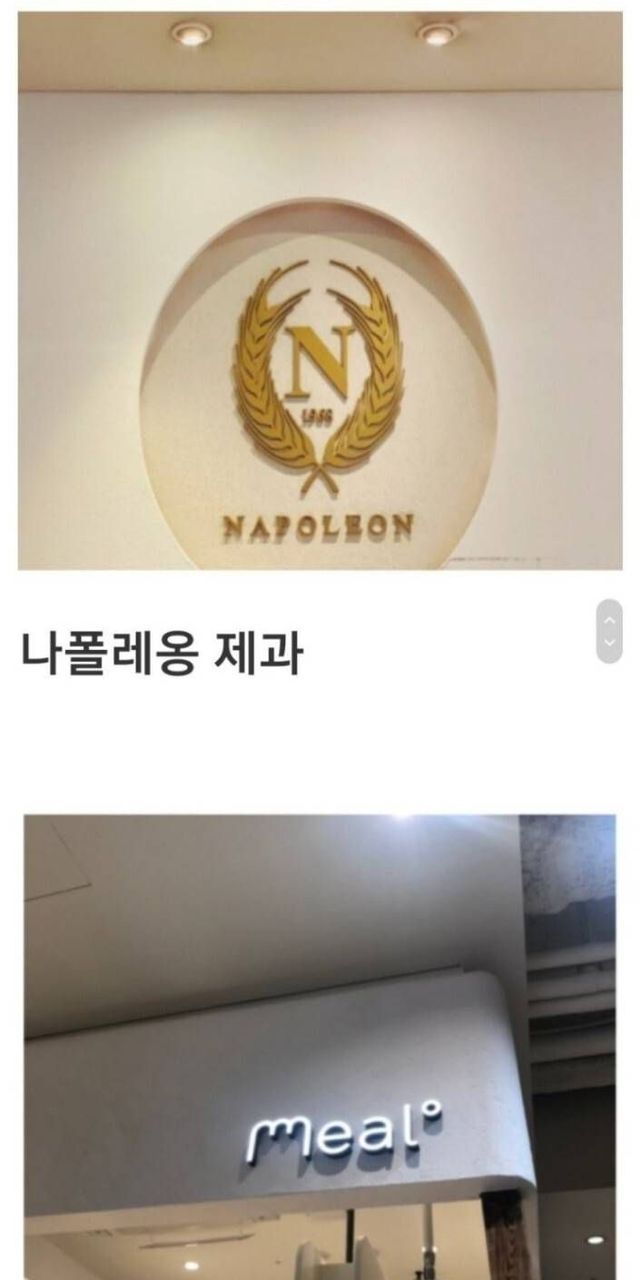This screenshot has width=640, height=1280.
Task: Open the Napoleon bakery sign photo
Action: click(x=320, y=290)
